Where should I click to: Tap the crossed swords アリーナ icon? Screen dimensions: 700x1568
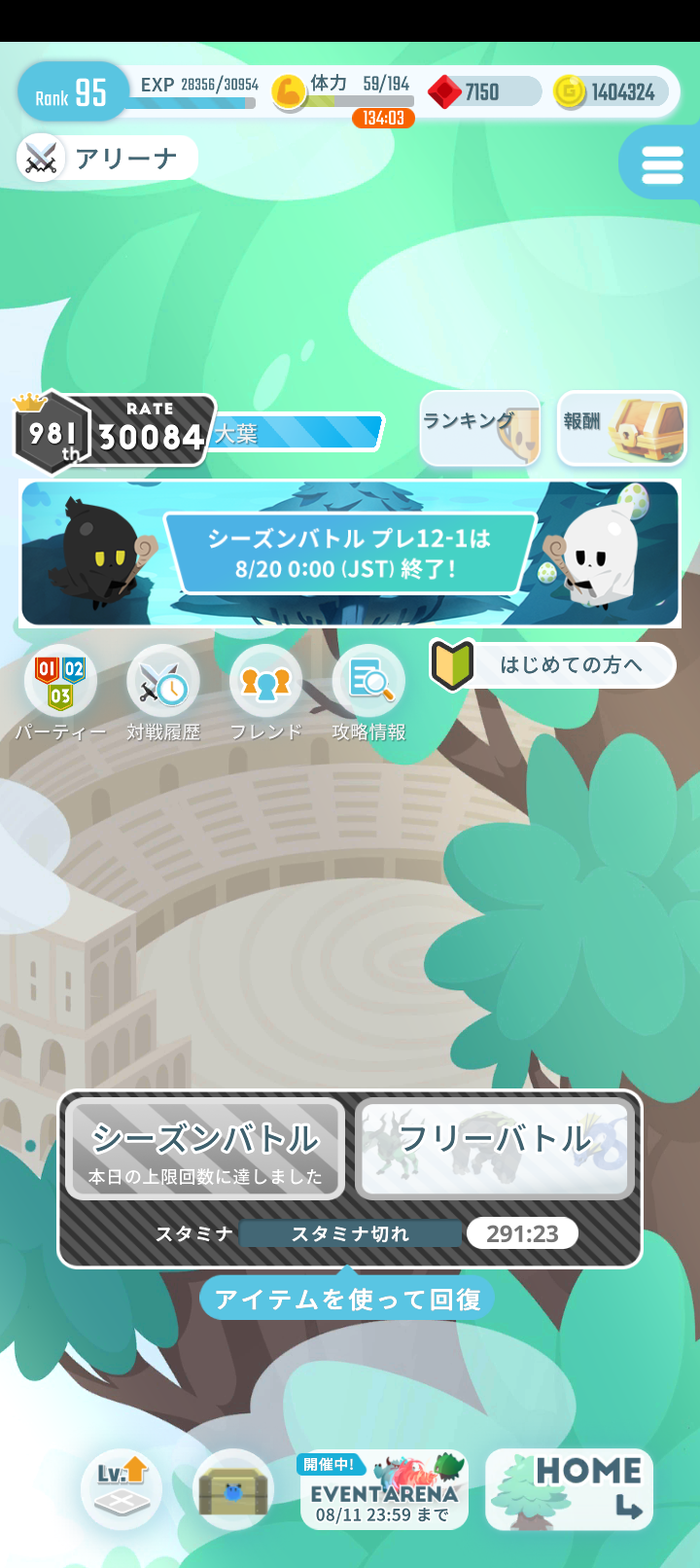tap(39, 157)
